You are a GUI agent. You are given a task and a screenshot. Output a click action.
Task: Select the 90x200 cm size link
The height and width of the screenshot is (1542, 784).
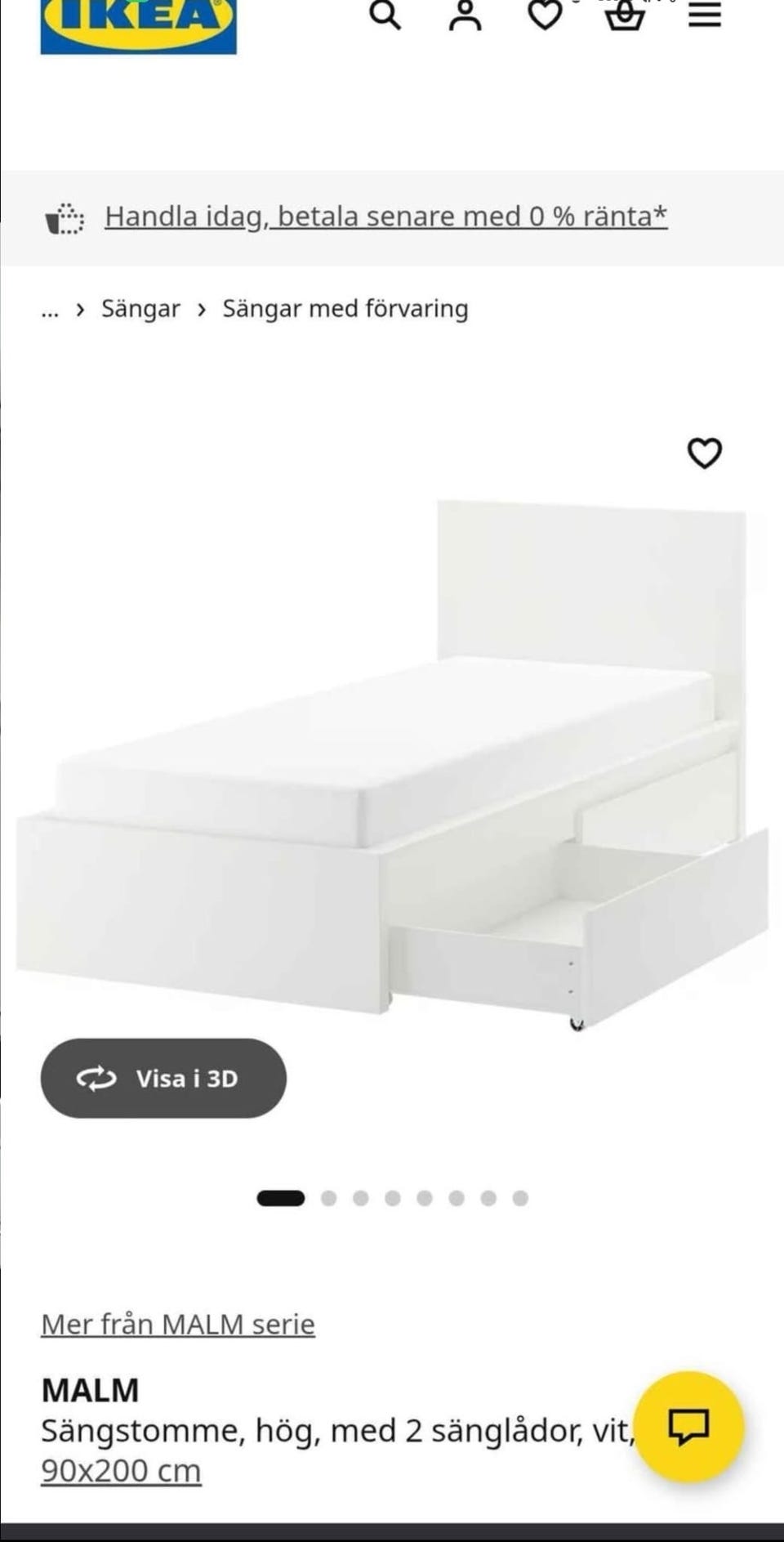tap(121, 1471)
